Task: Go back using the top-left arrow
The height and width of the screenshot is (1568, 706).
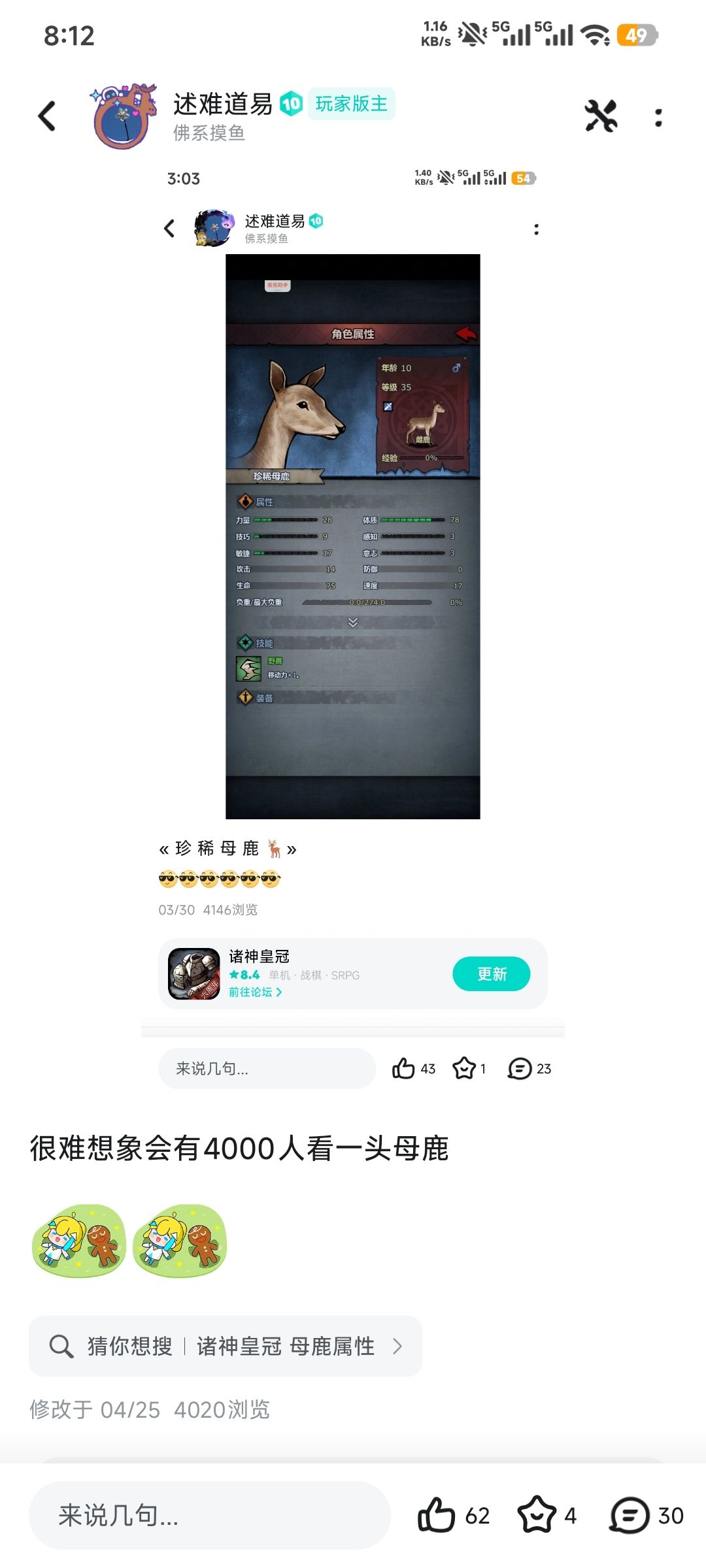Action: 46,116
